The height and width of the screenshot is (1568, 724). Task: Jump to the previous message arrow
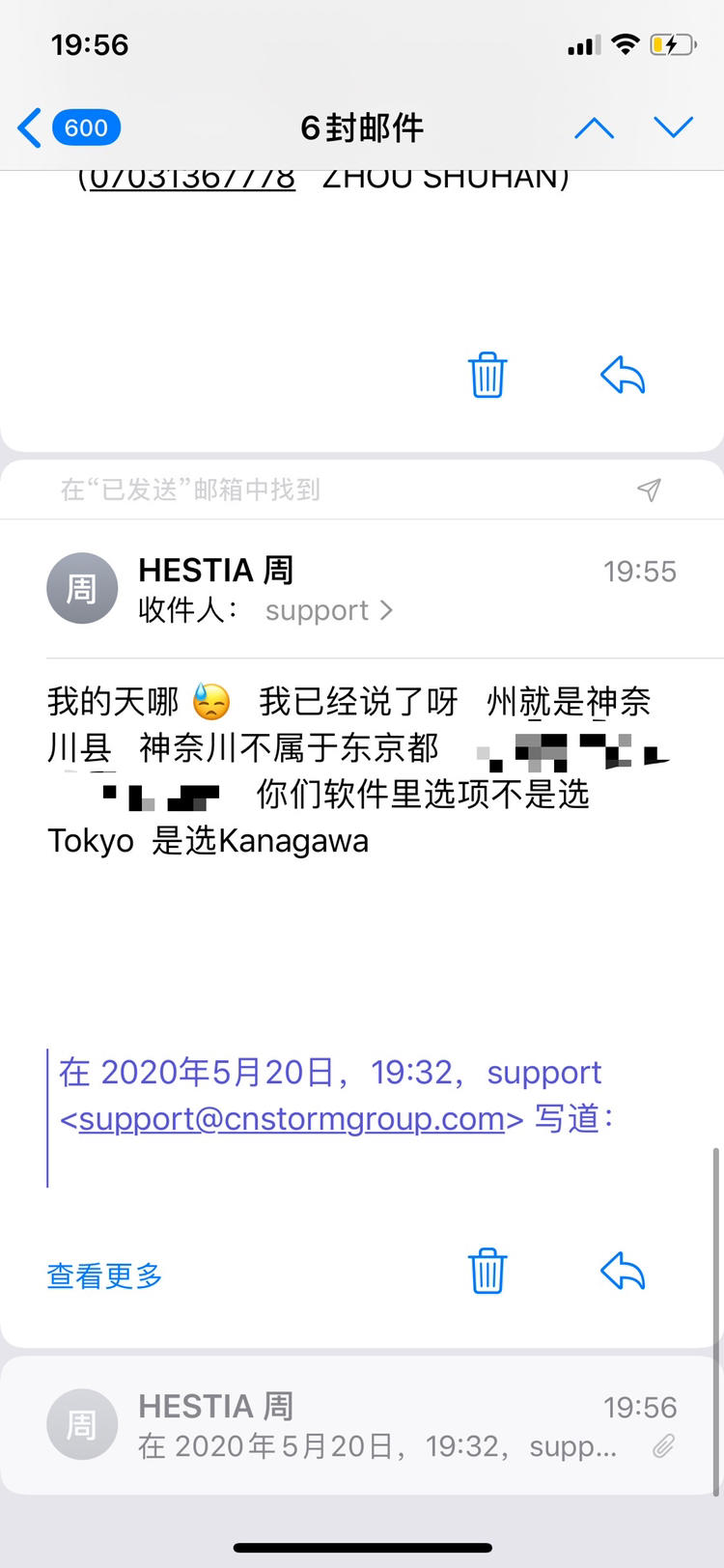(x=594, y=127)
